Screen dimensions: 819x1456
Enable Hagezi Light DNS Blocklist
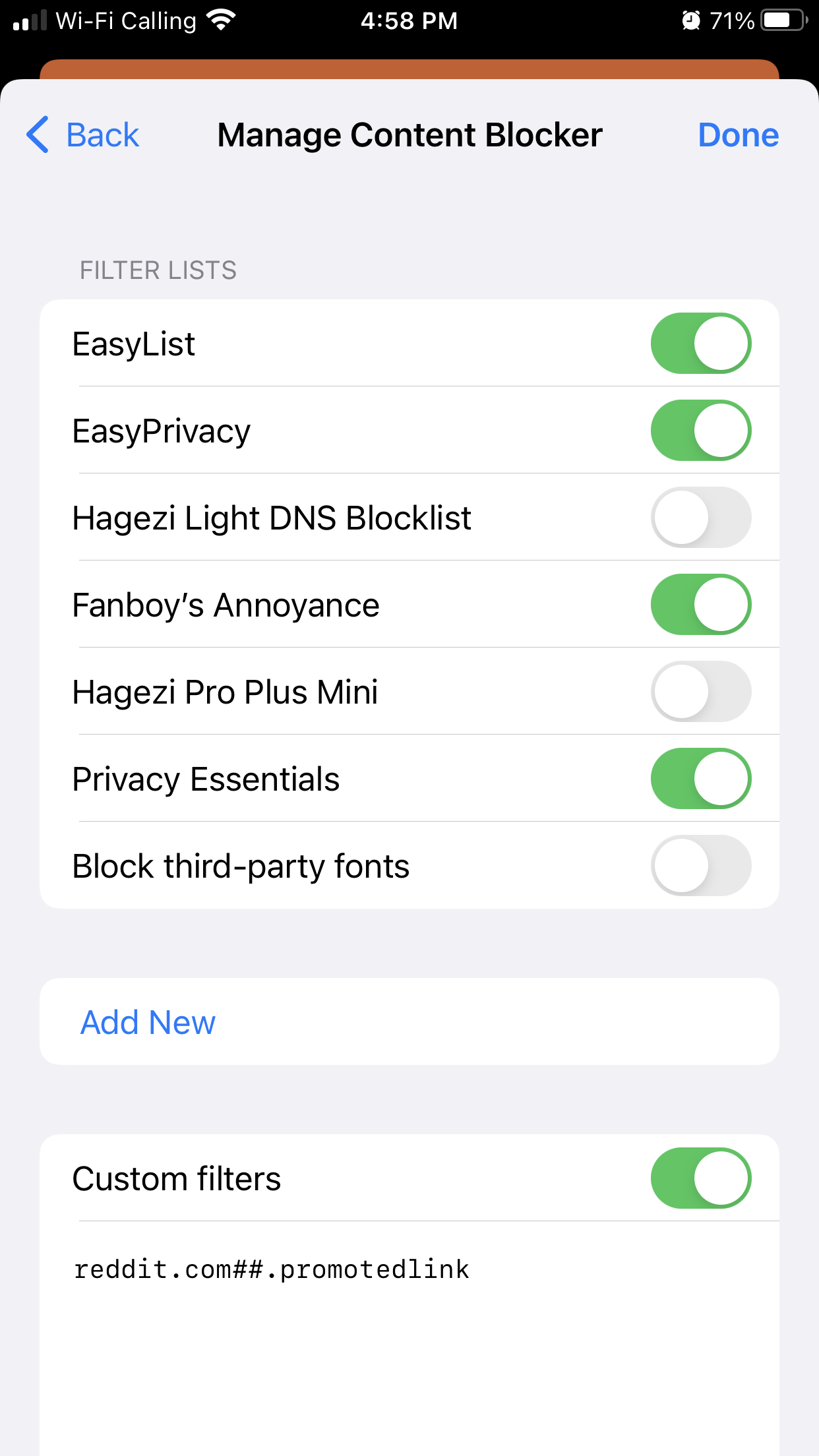click(x=700, y=518)
